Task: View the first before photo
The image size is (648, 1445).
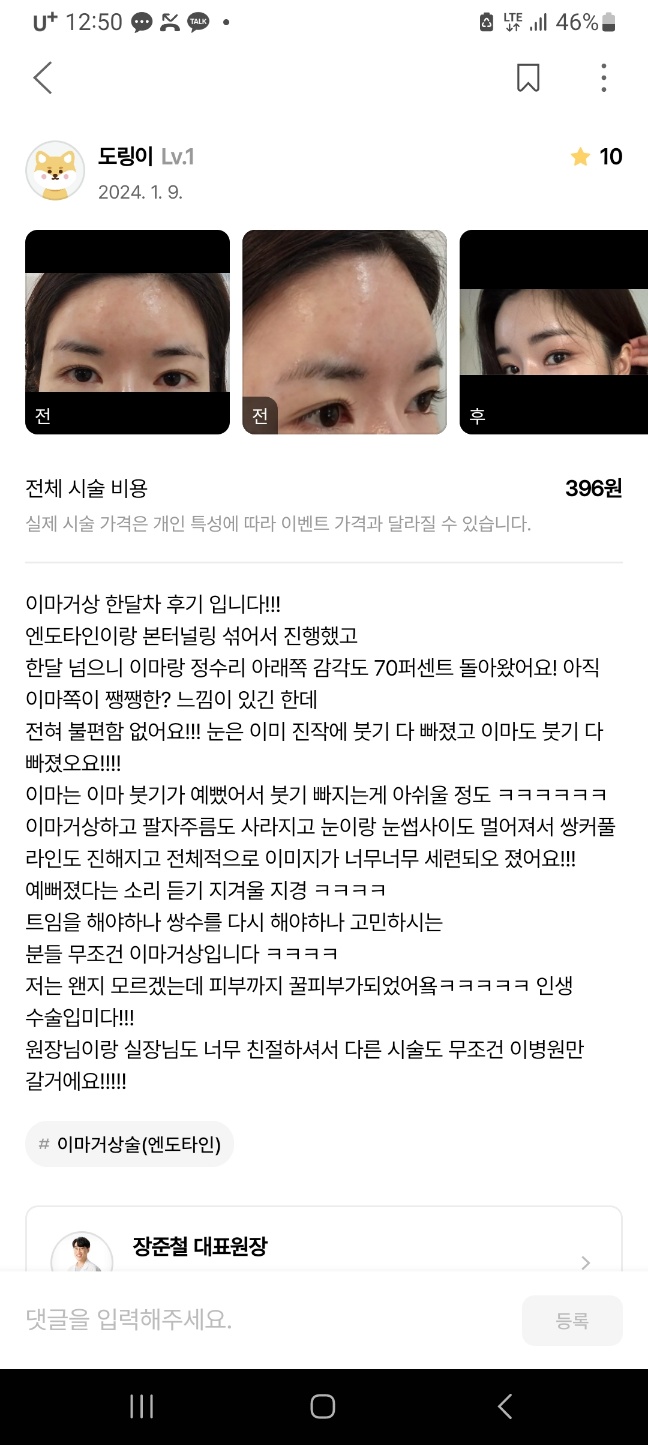Action: (127, 332)
